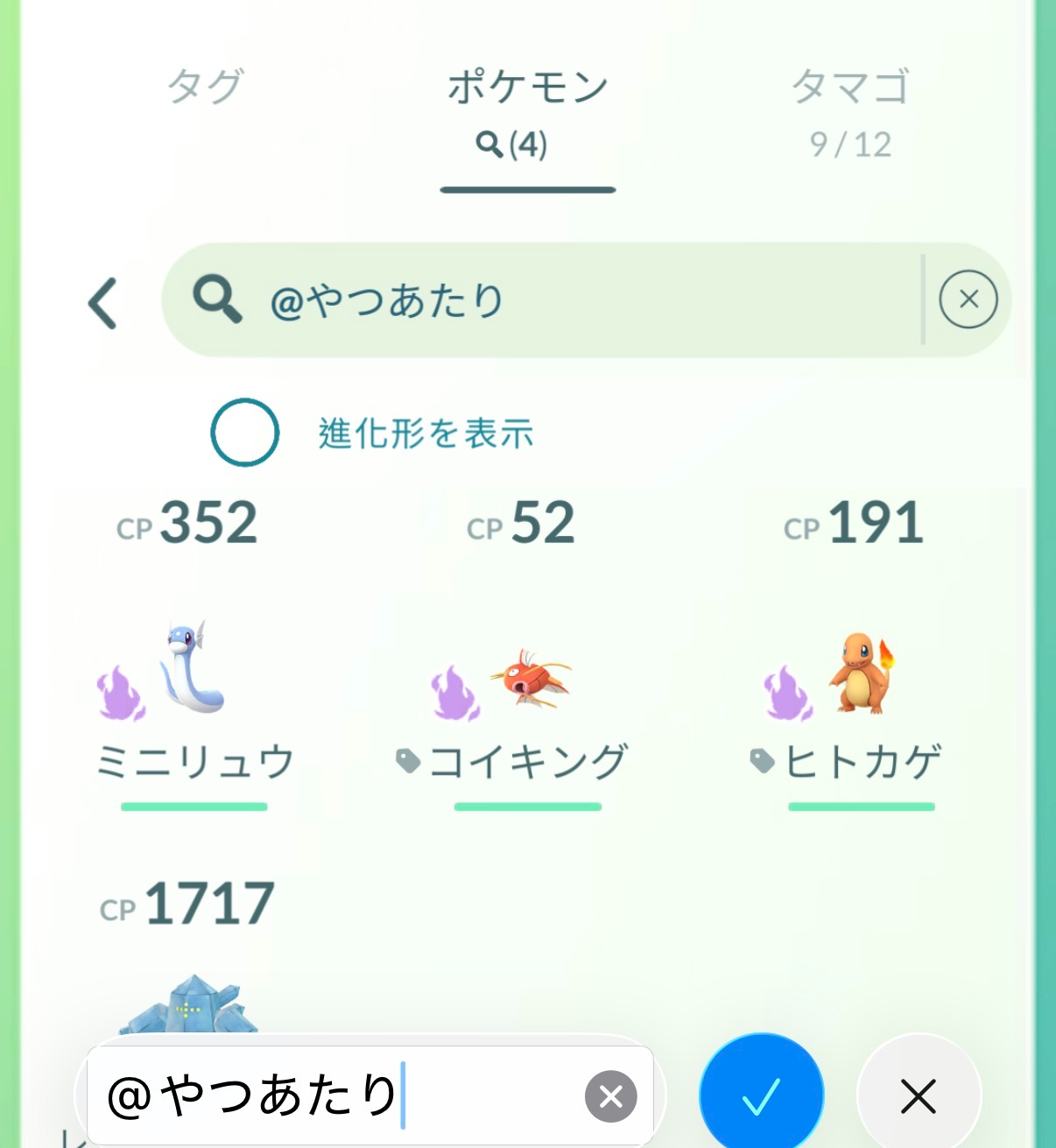Confirm search with the blue checkmark button

tap(760, 1094)
